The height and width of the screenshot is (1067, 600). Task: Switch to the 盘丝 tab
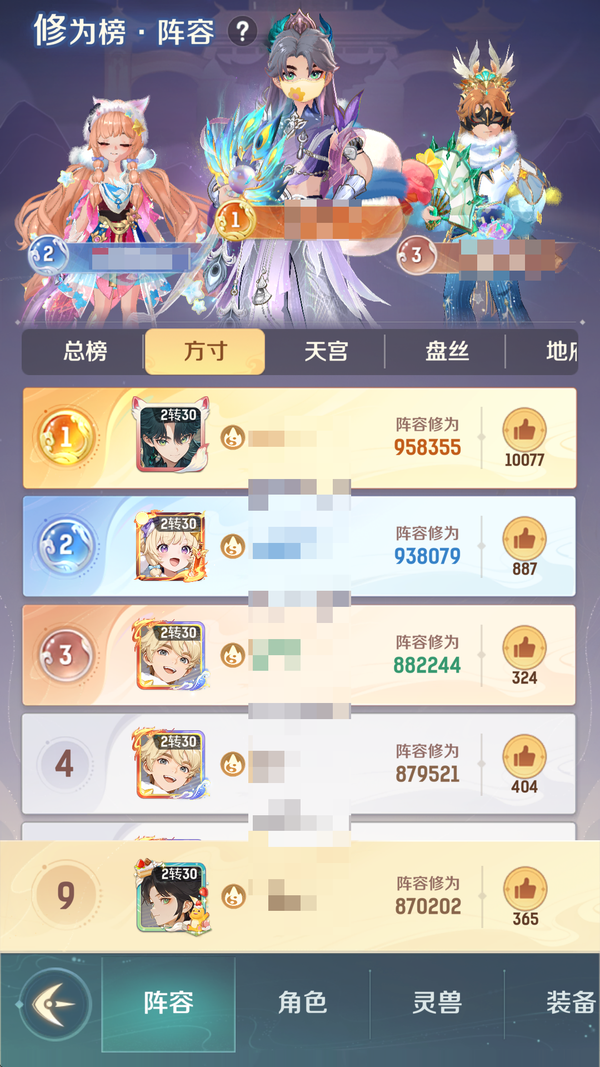click(446, 352)
